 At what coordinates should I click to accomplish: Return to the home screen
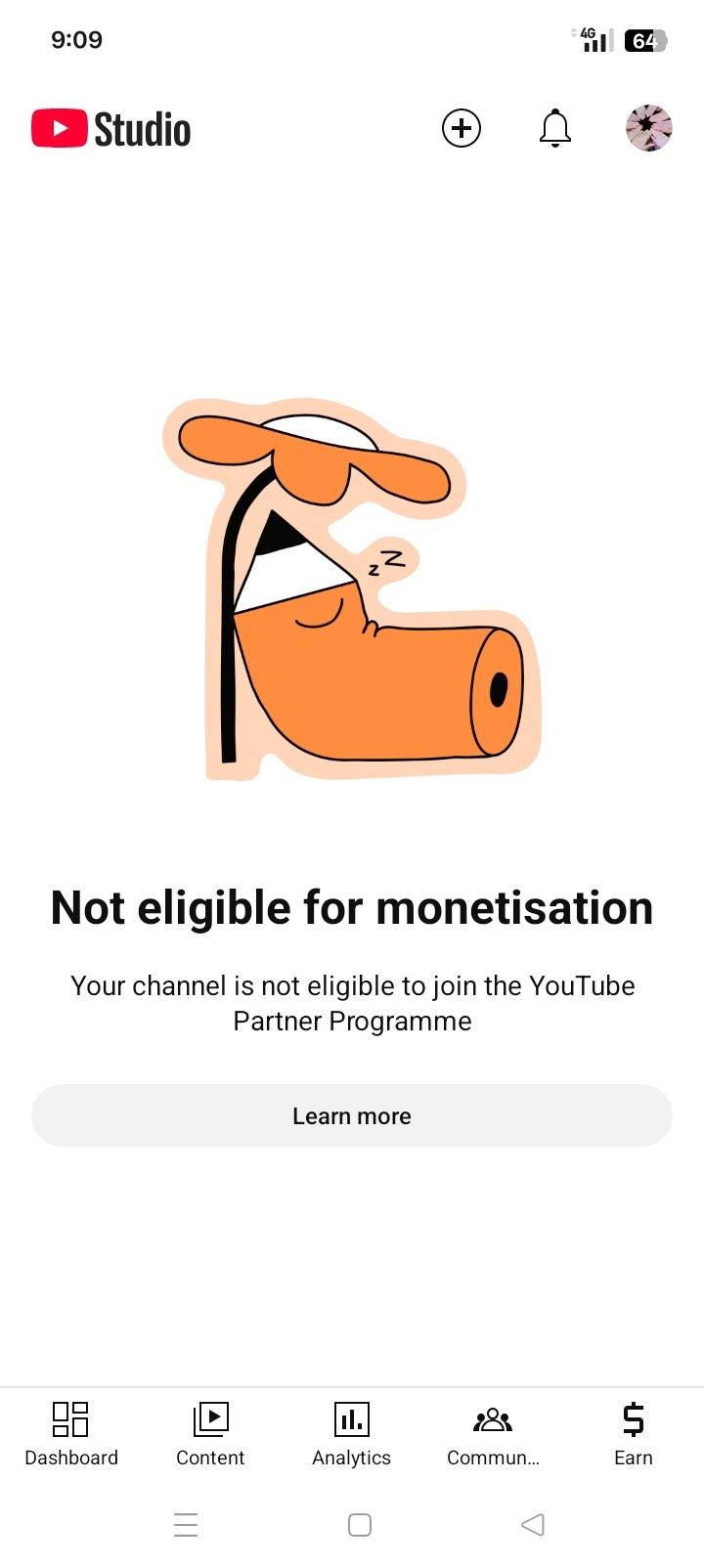pyautogui.click(x=360, y=1524)
